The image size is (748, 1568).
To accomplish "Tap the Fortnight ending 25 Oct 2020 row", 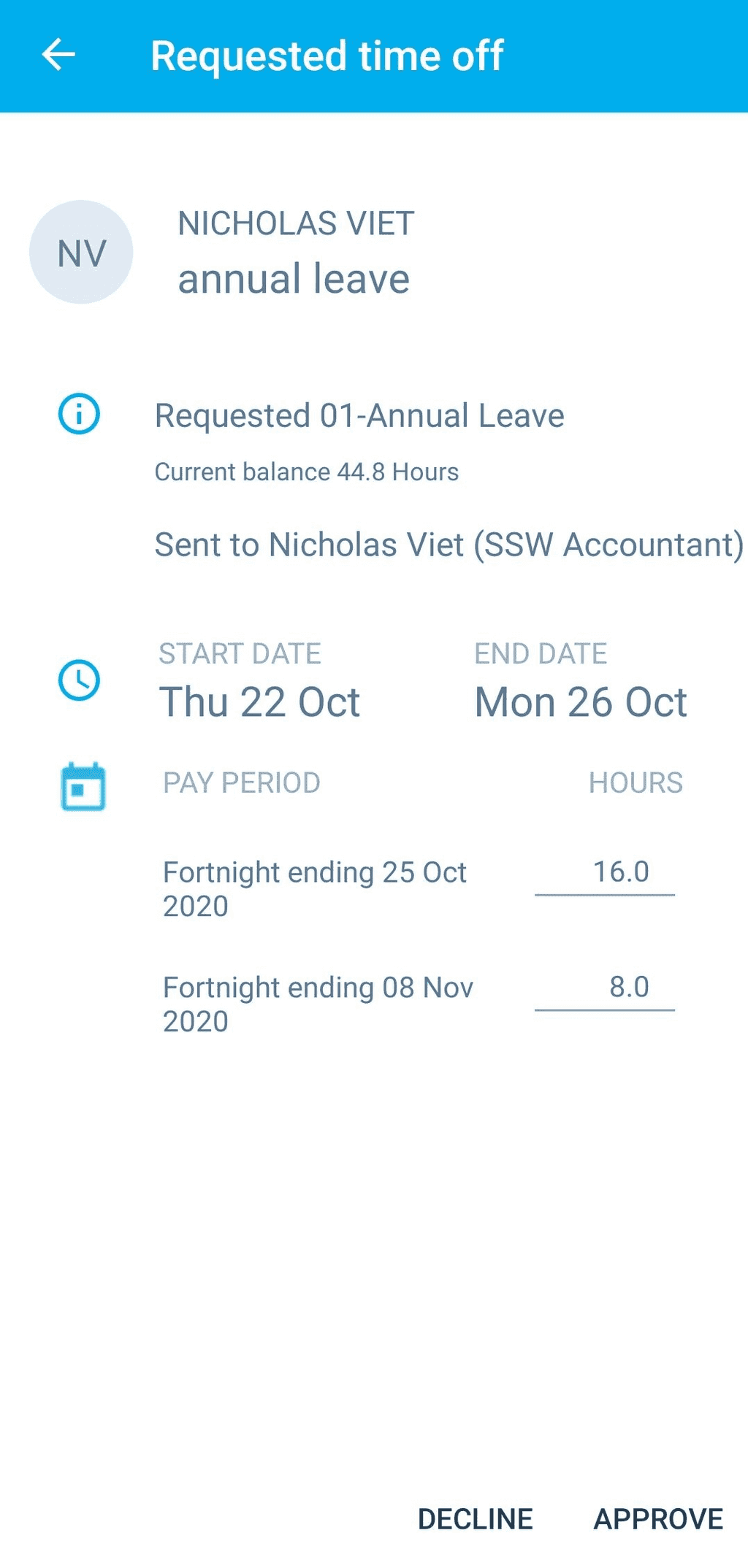I will pyautogui.click(x=314, y=889).
